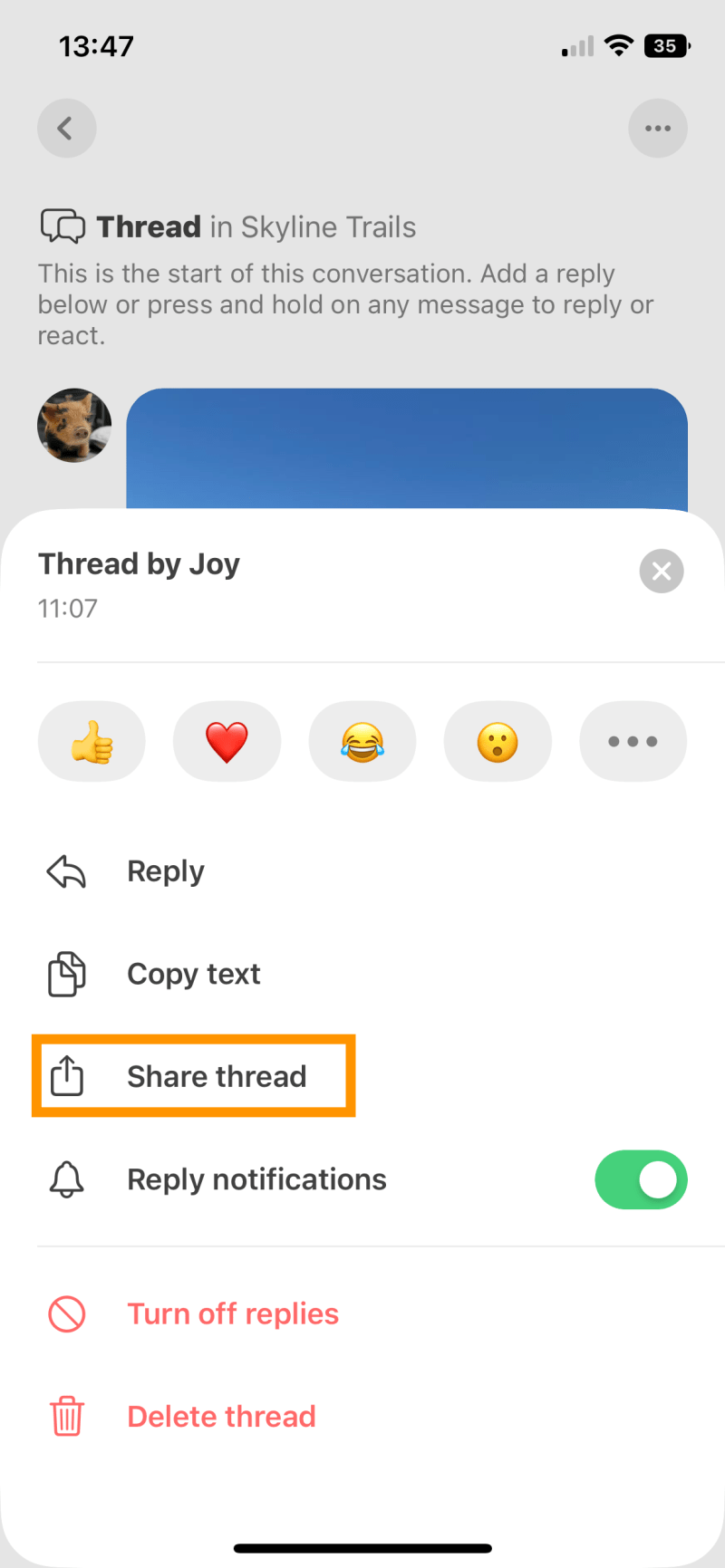The width and height of the screenshot is (725, 1568).
Task: Tap the bell icon for reply notifications
Action: 65,1178
